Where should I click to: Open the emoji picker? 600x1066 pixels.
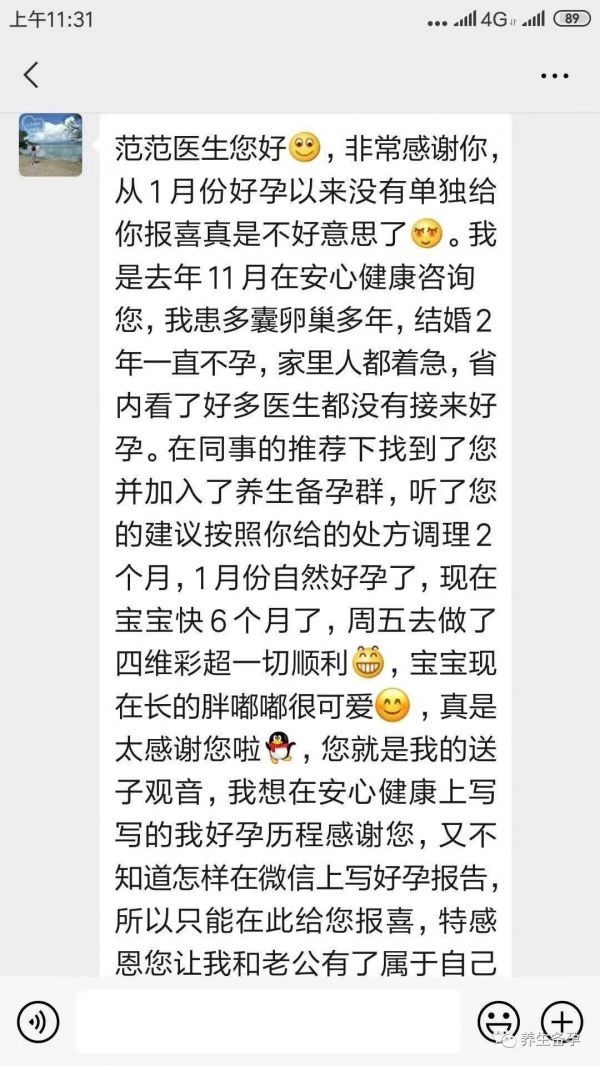[498, 1021]
